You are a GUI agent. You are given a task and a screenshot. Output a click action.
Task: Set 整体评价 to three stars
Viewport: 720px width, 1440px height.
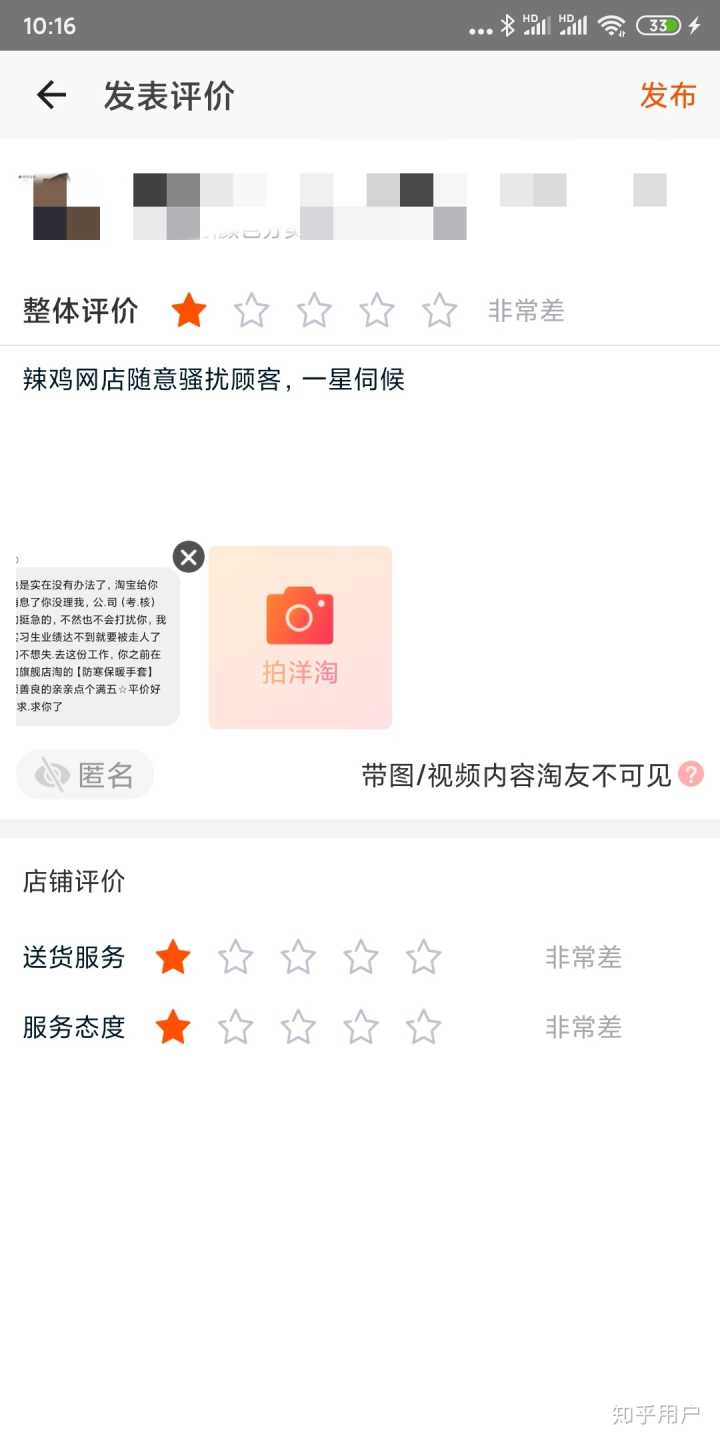point(314,311)
